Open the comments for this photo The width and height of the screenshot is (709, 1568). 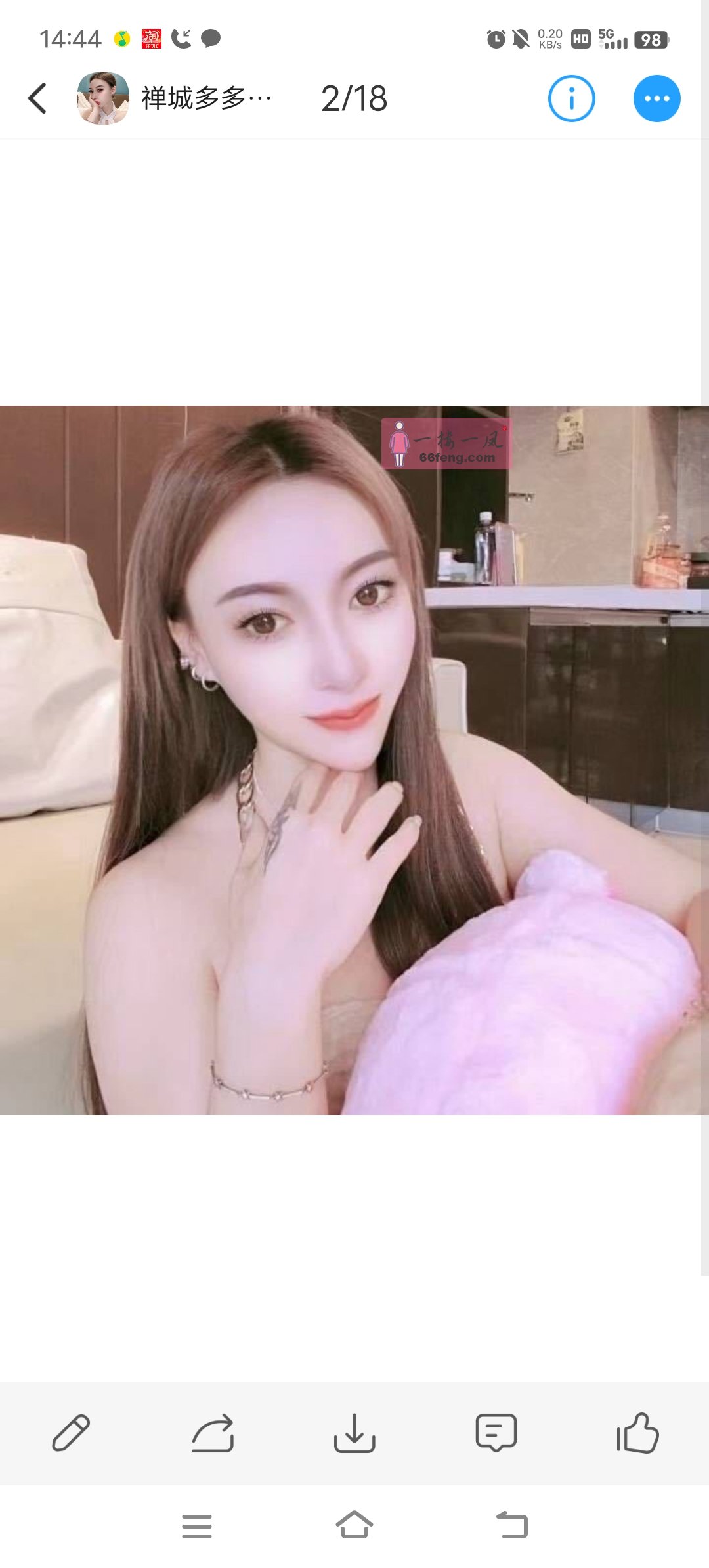(496, 1433)
